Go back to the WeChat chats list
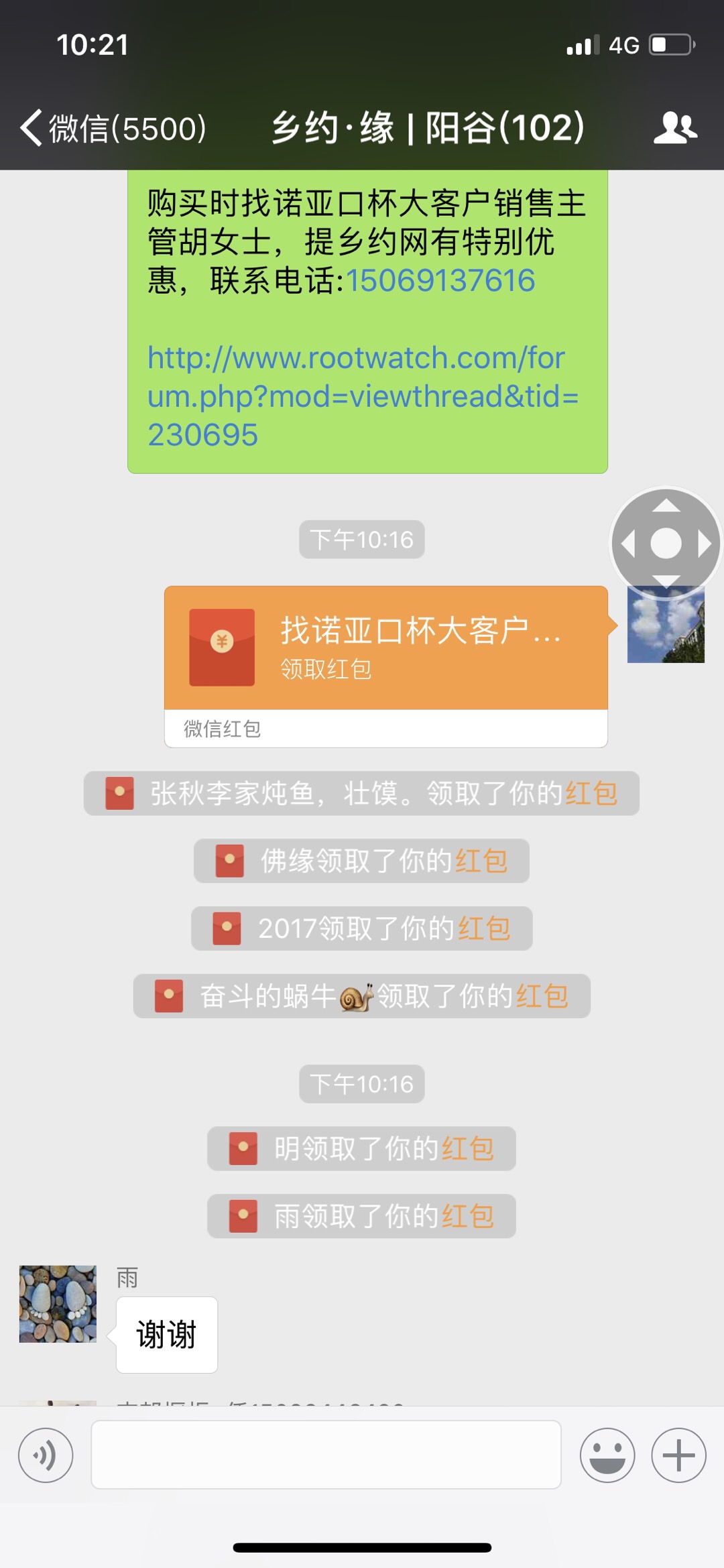The height and width of the screenshot is (1568, 724). point(111,127)
